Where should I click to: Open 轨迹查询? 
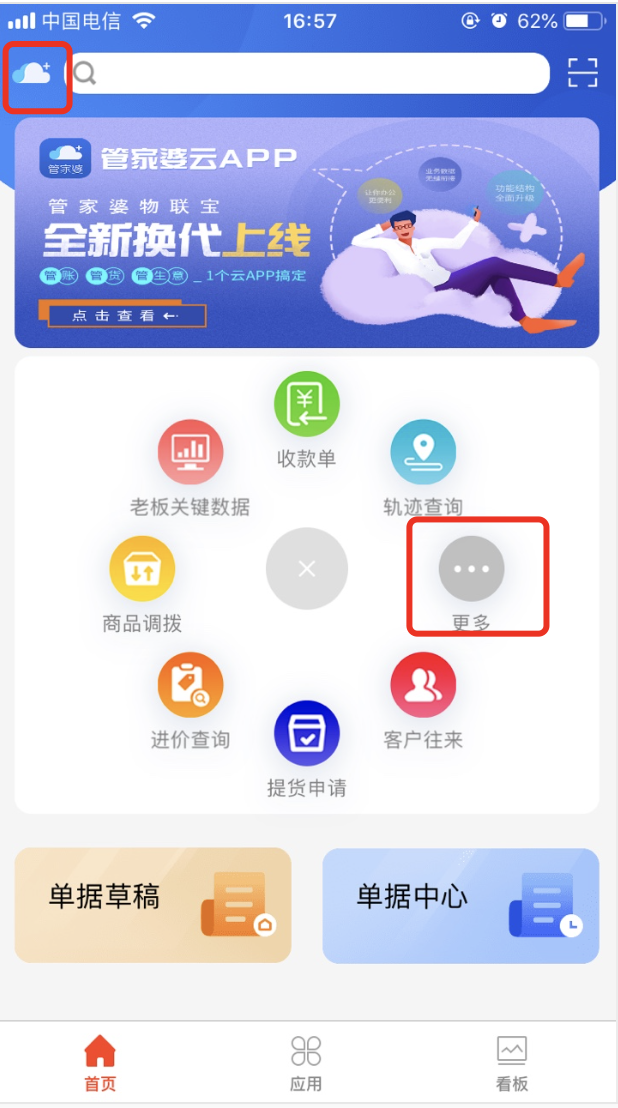pos(423,452)
